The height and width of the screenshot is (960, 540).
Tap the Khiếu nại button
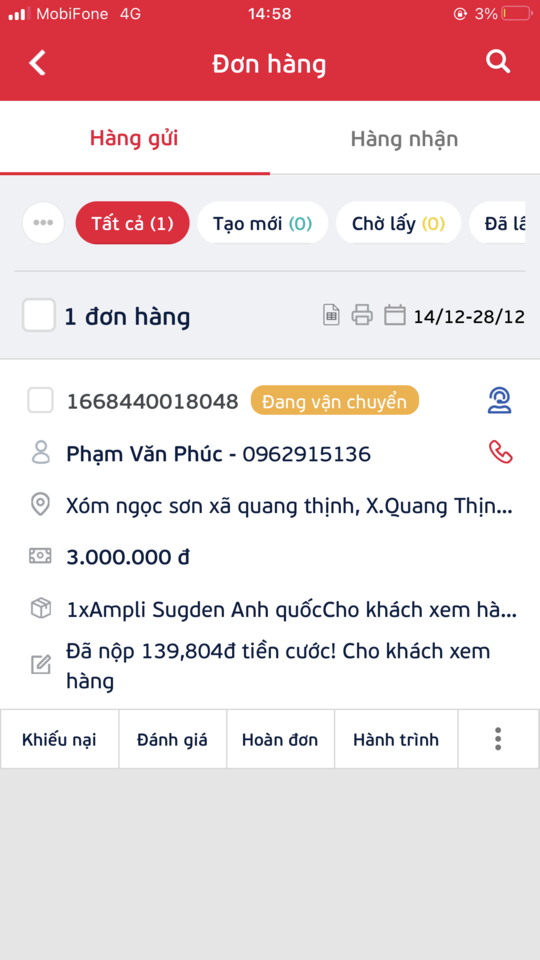coord(59,740)
